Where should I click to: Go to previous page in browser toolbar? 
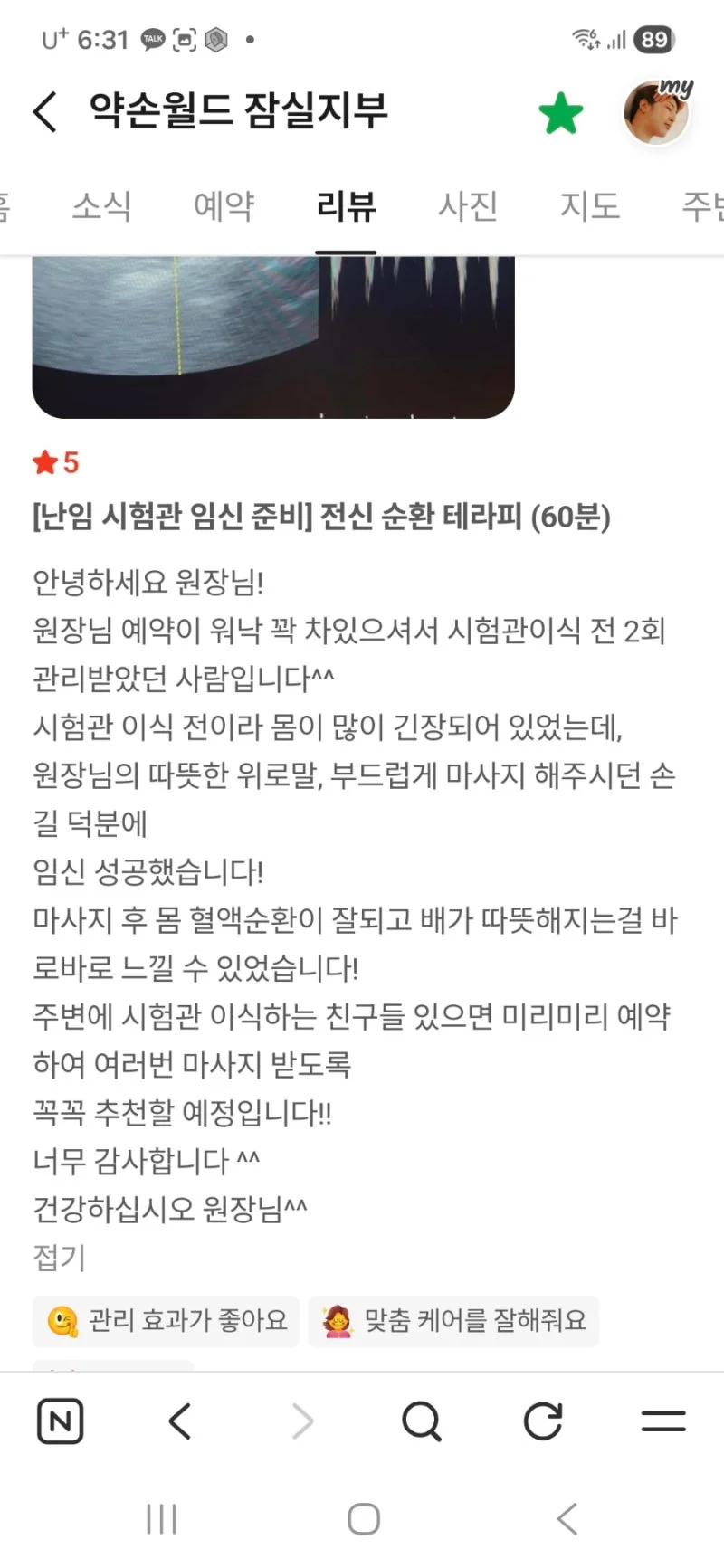(x=180, y=1421)
